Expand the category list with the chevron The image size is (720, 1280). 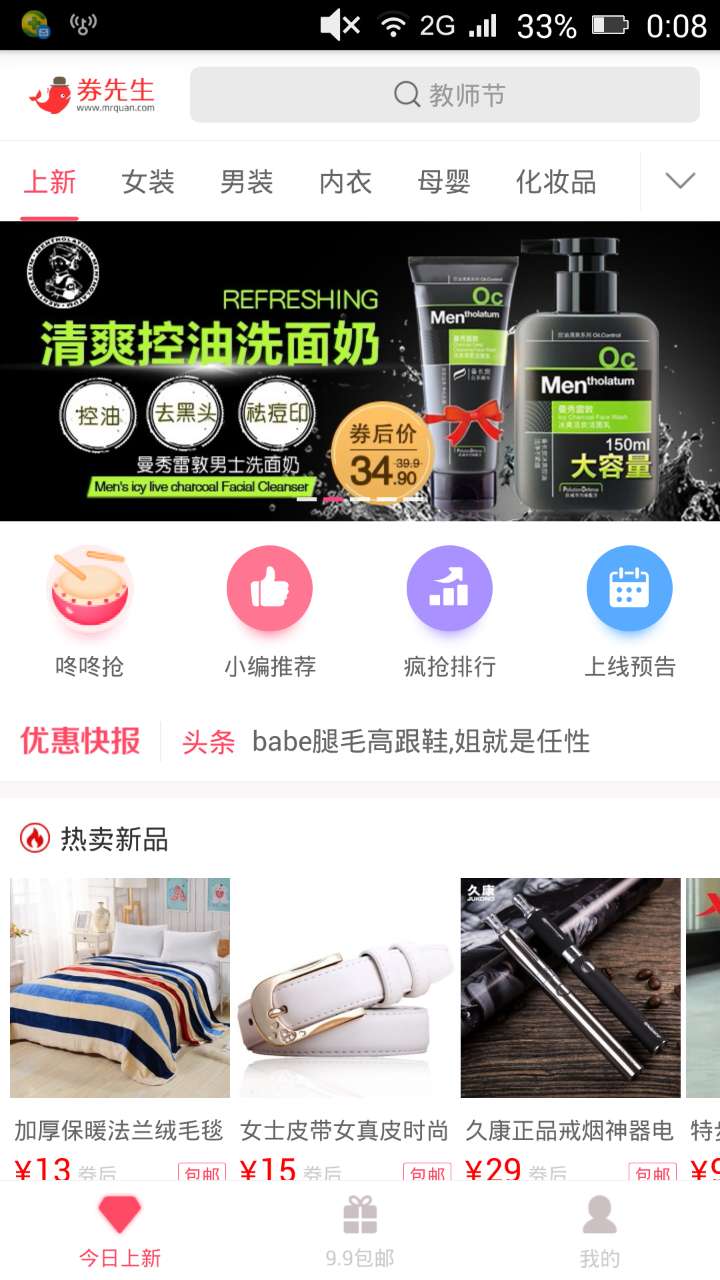(680, 181)
